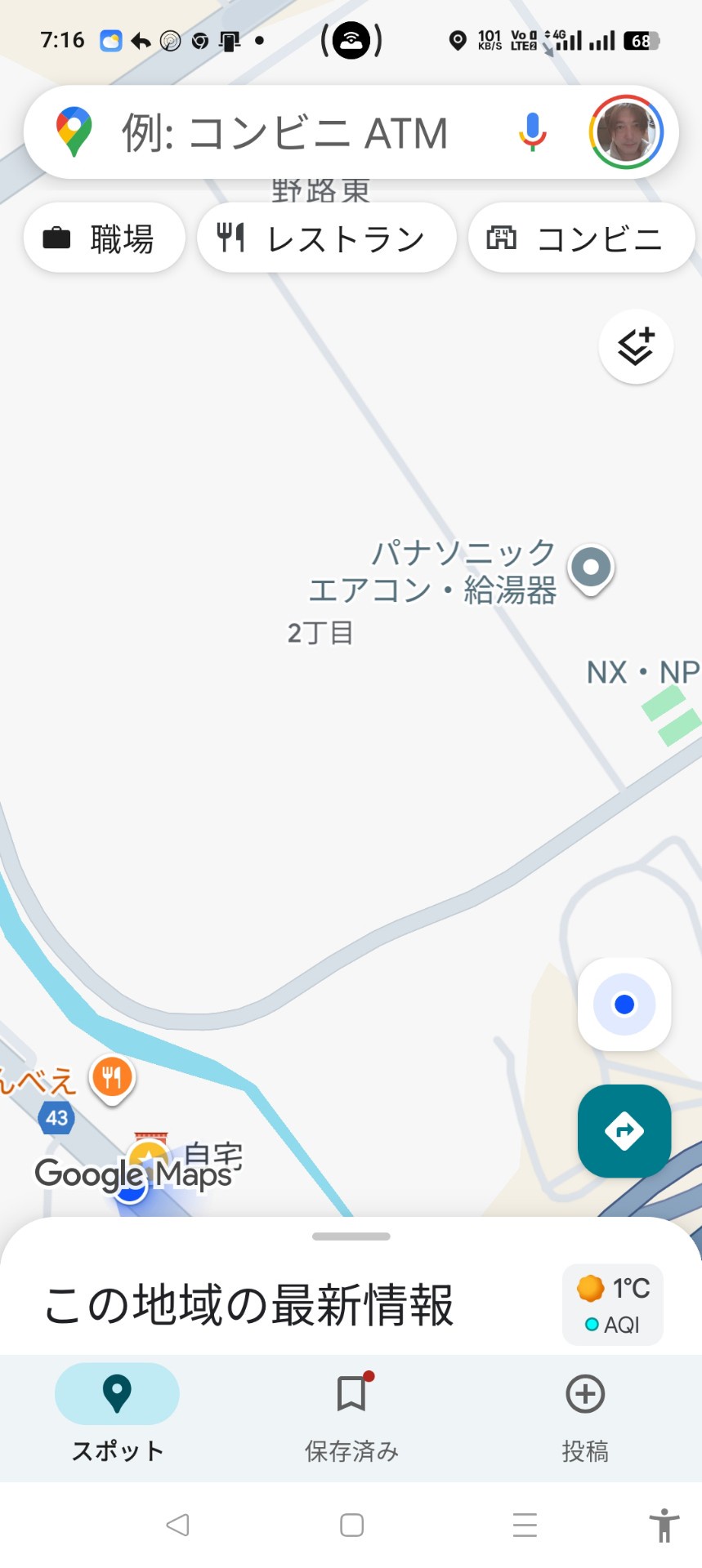The width and height of the screenshot is (702, 1568).
Task: Open the 1°C weather and AQI widget
Action: coord(612,1304)
